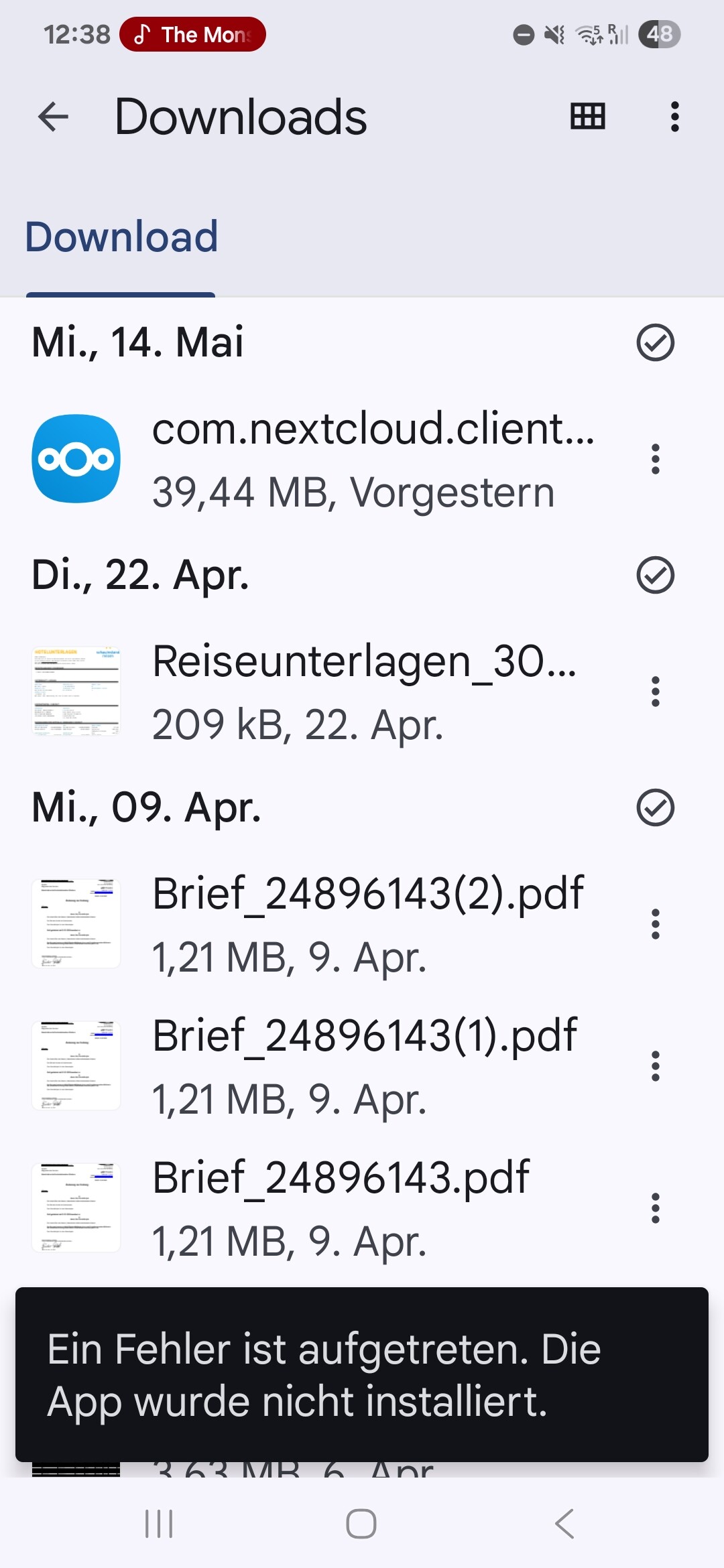The width and height of the screenshot is (724, 1568).
Task: Open the overflow menu in the app bar
Action: click(674, 117)
